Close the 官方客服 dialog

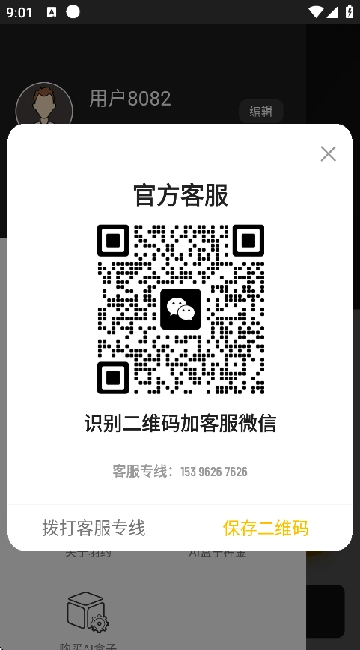tap(328, 154)
